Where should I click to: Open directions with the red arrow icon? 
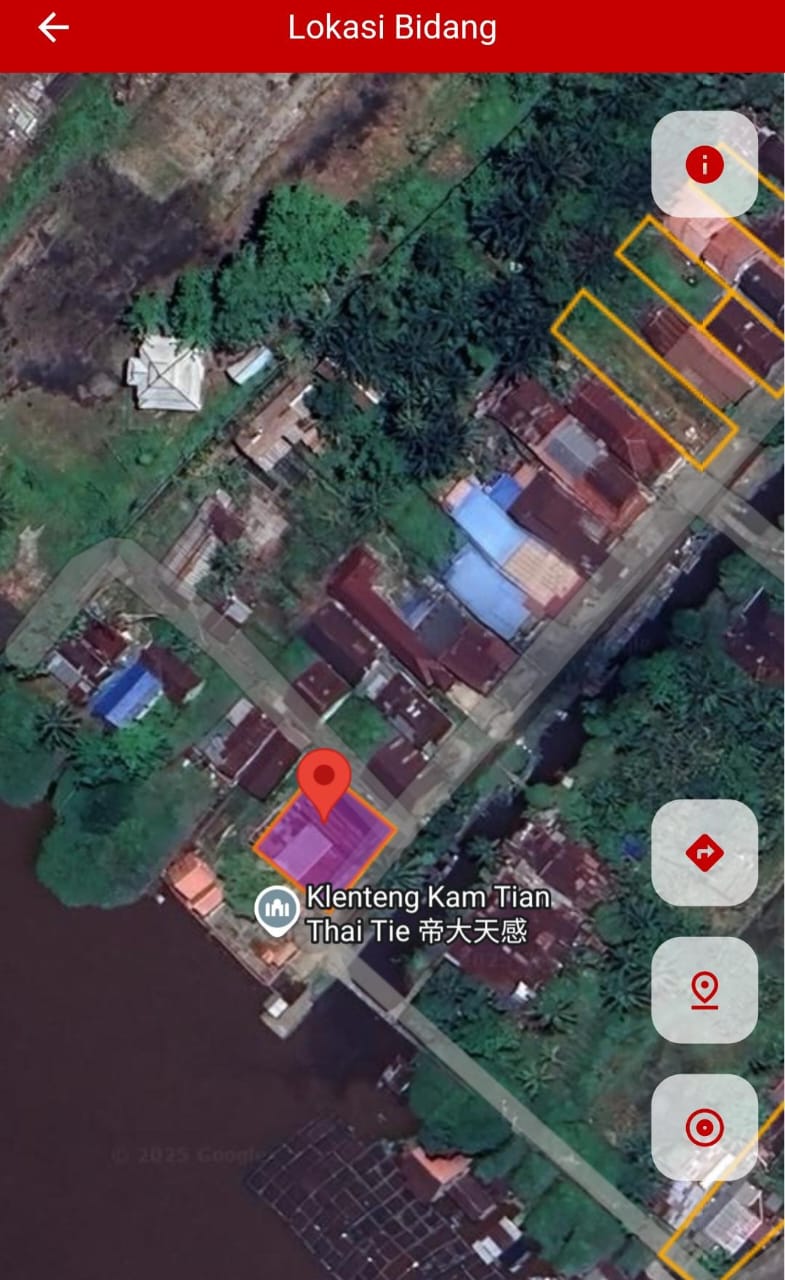705,851
